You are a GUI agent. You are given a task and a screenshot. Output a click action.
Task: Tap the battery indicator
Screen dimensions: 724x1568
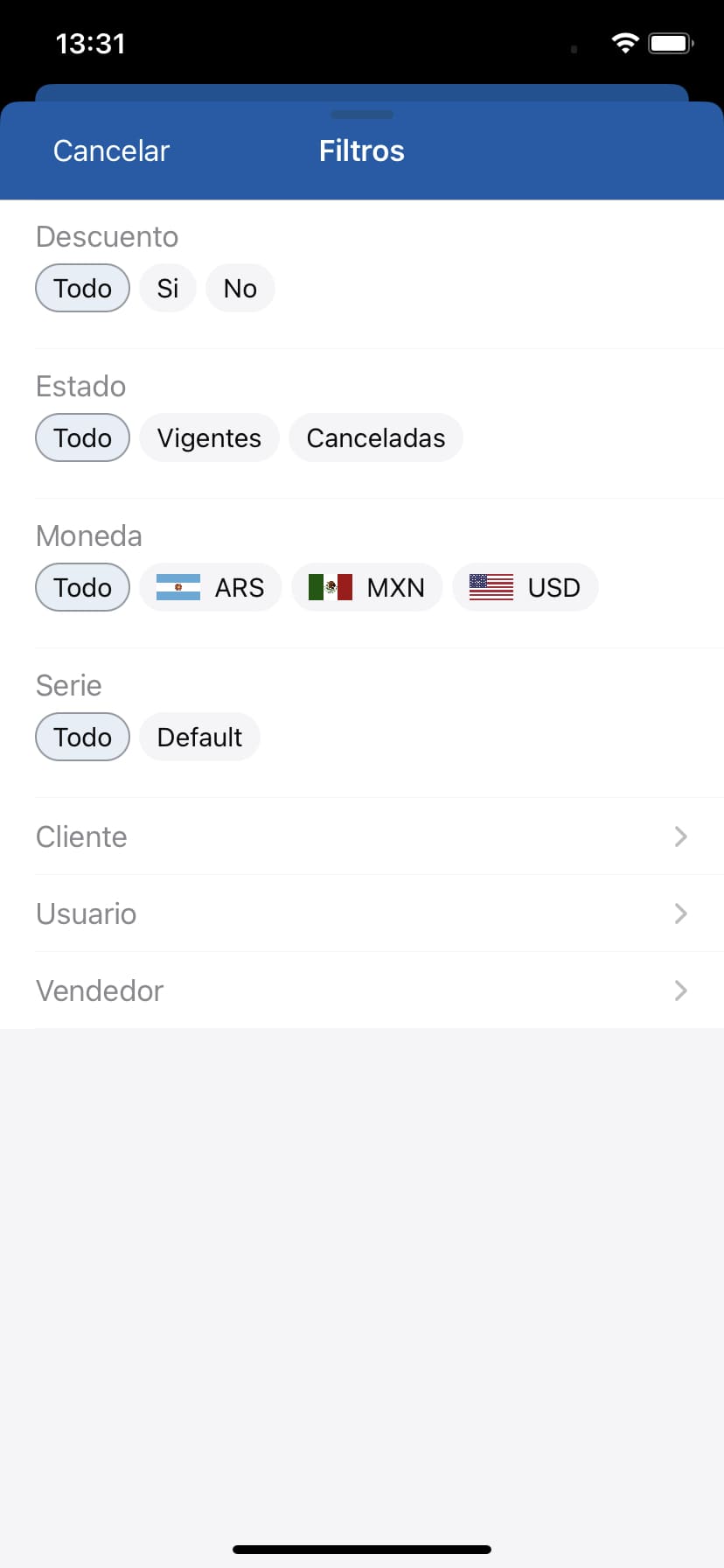pos(670,42)
